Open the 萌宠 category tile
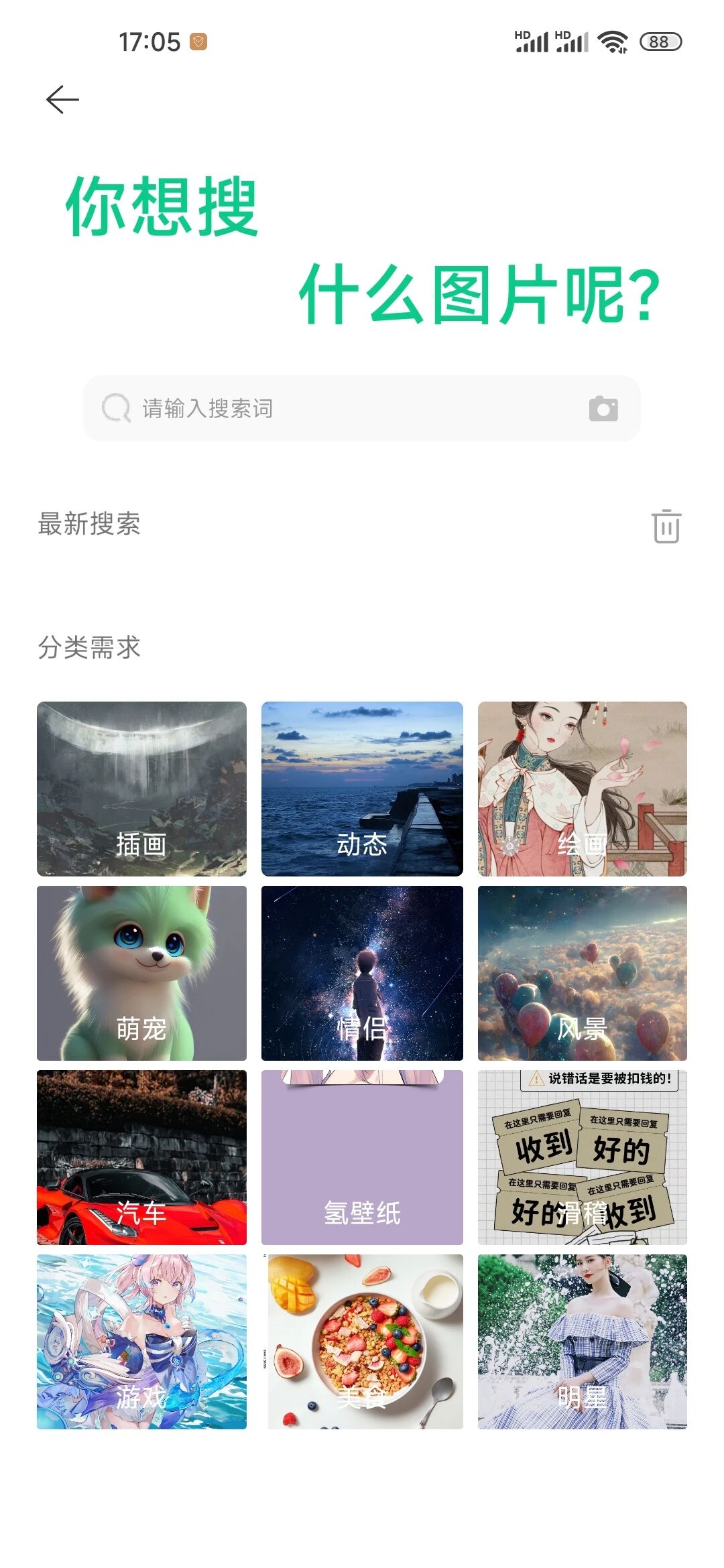Viewport: 724px width, 1568px height. pos(141,973)
